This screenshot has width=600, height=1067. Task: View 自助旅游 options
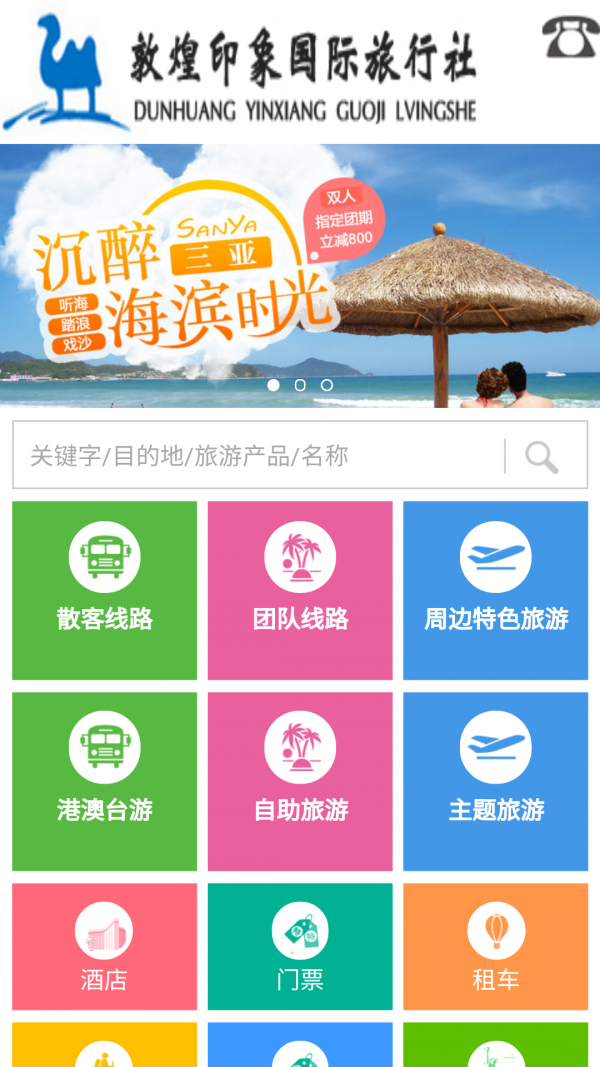click(300, 781)
